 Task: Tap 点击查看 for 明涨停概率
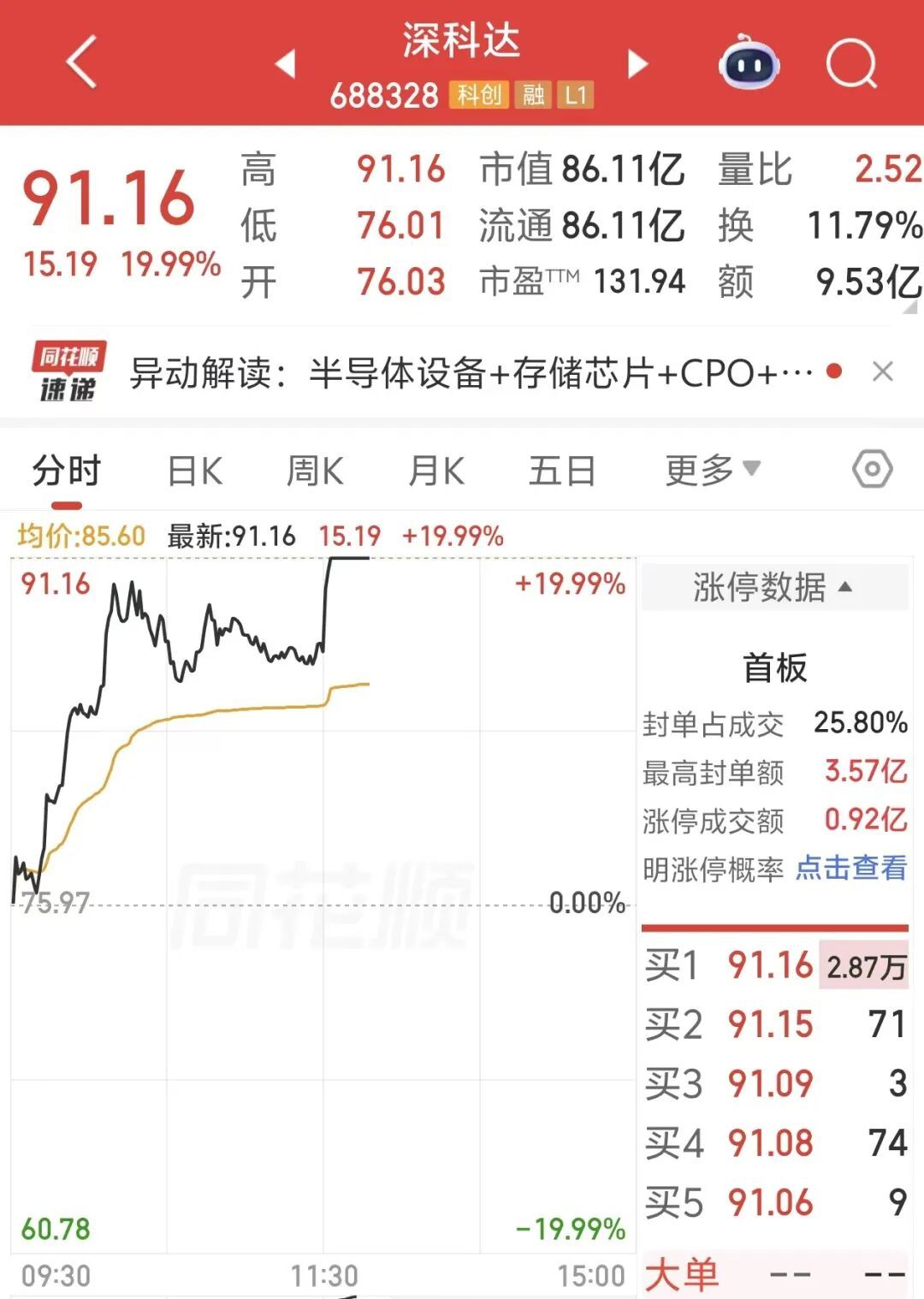851,868
